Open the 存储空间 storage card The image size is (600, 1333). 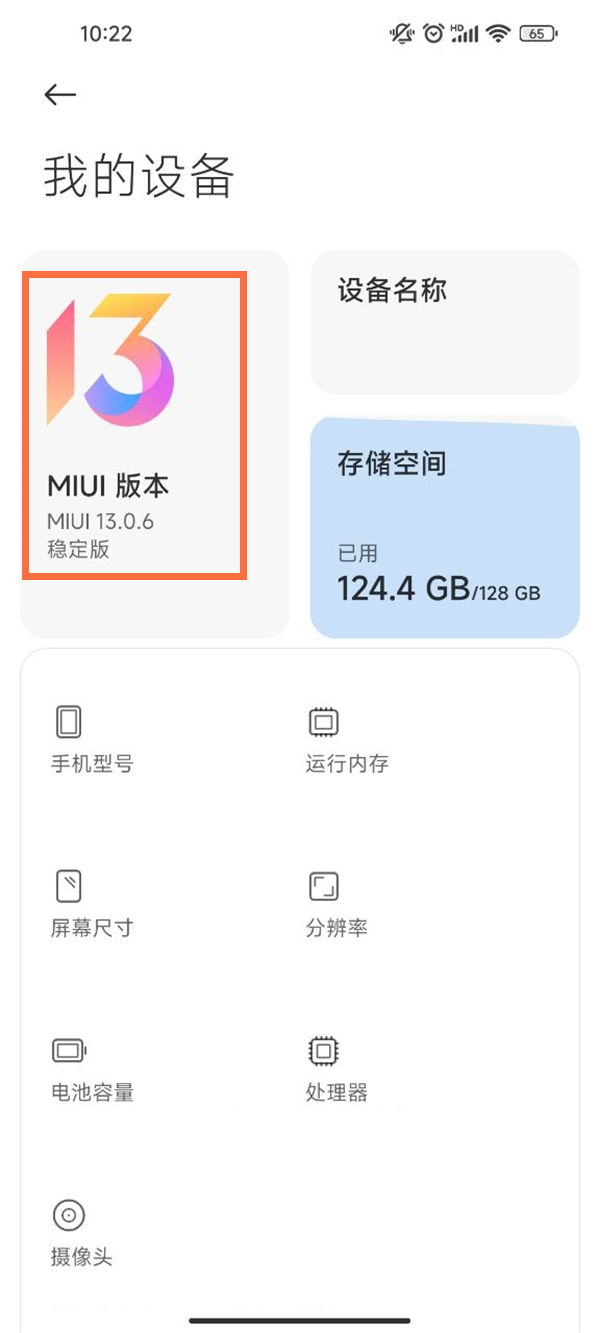pyautogui.click(x=444, y=527)
